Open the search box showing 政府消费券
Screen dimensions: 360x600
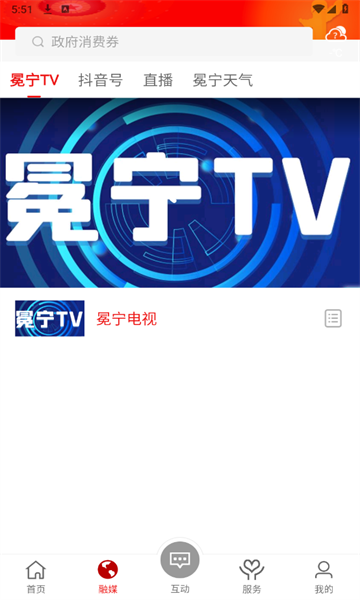164,42
